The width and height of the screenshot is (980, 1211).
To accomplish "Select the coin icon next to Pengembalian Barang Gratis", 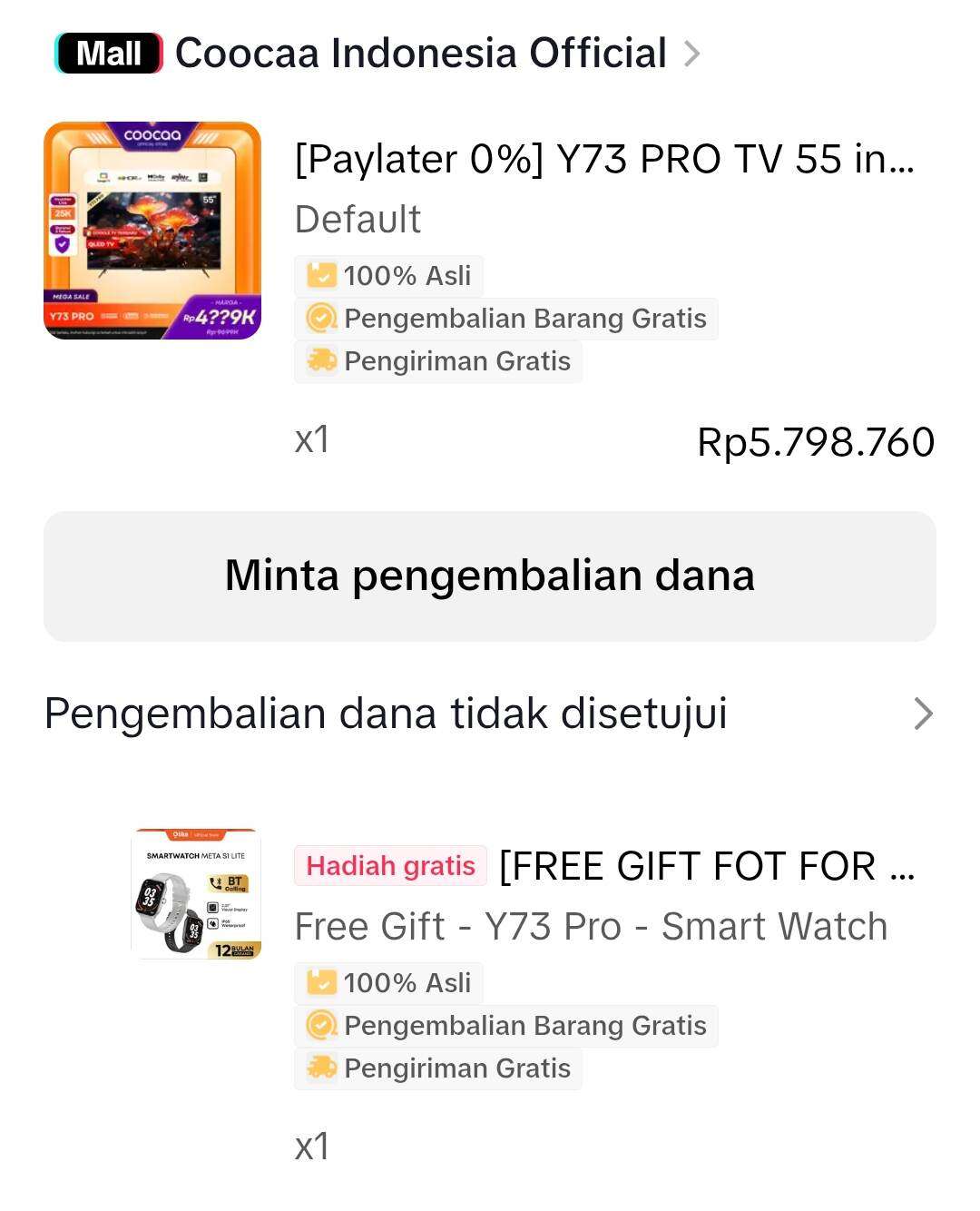I will point(319,318).
